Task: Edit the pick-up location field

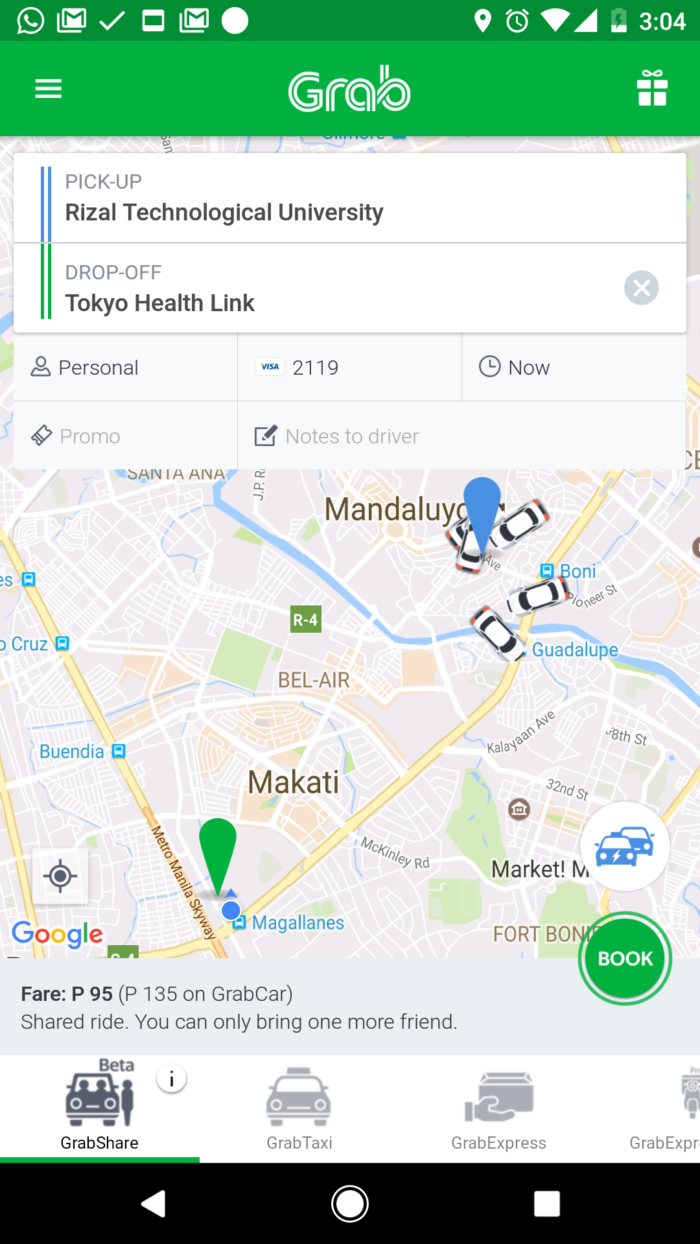Action: 350,198
